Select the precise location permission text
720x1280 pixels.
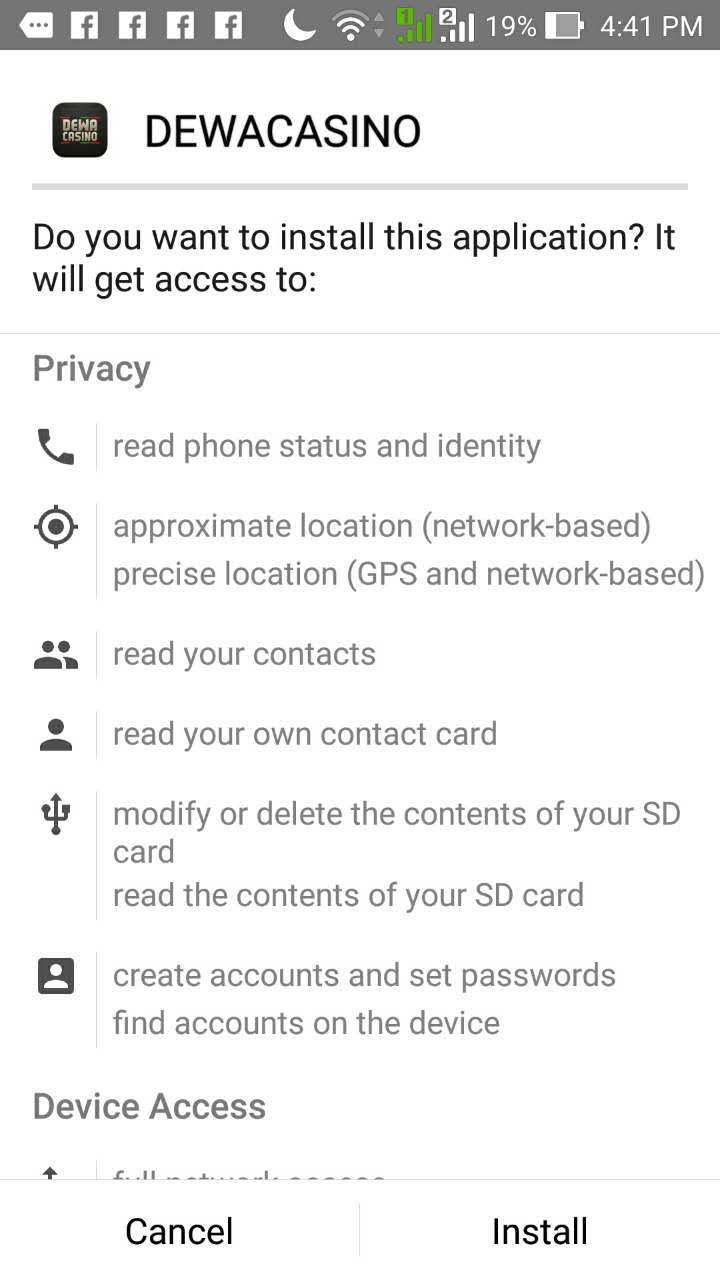pyautogui.click(x=409, y=574)
